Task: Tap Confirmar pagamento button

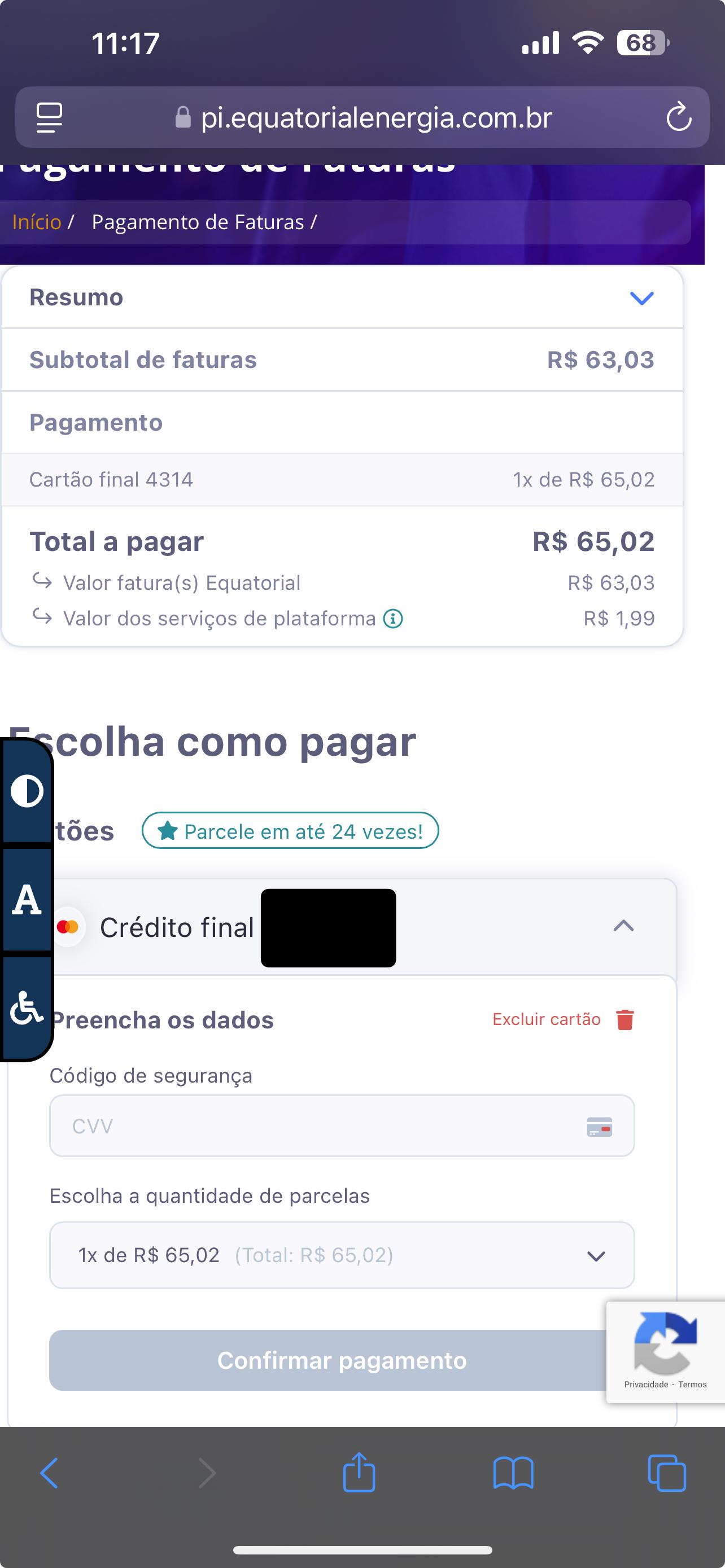Action: click(329, 1360)
